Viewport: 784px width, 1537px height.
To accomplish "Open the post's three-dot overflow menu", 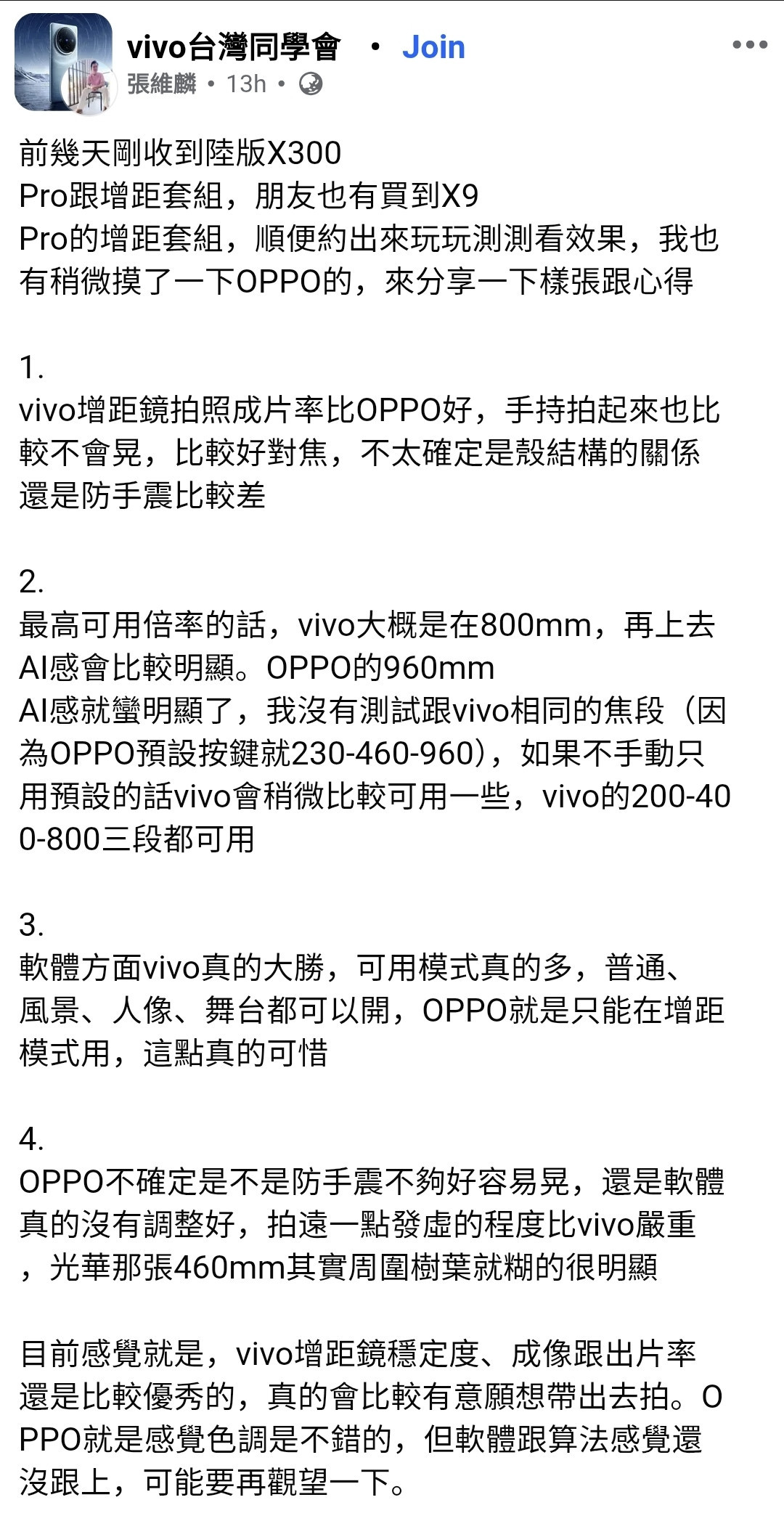I will click(x=749, y=45).
